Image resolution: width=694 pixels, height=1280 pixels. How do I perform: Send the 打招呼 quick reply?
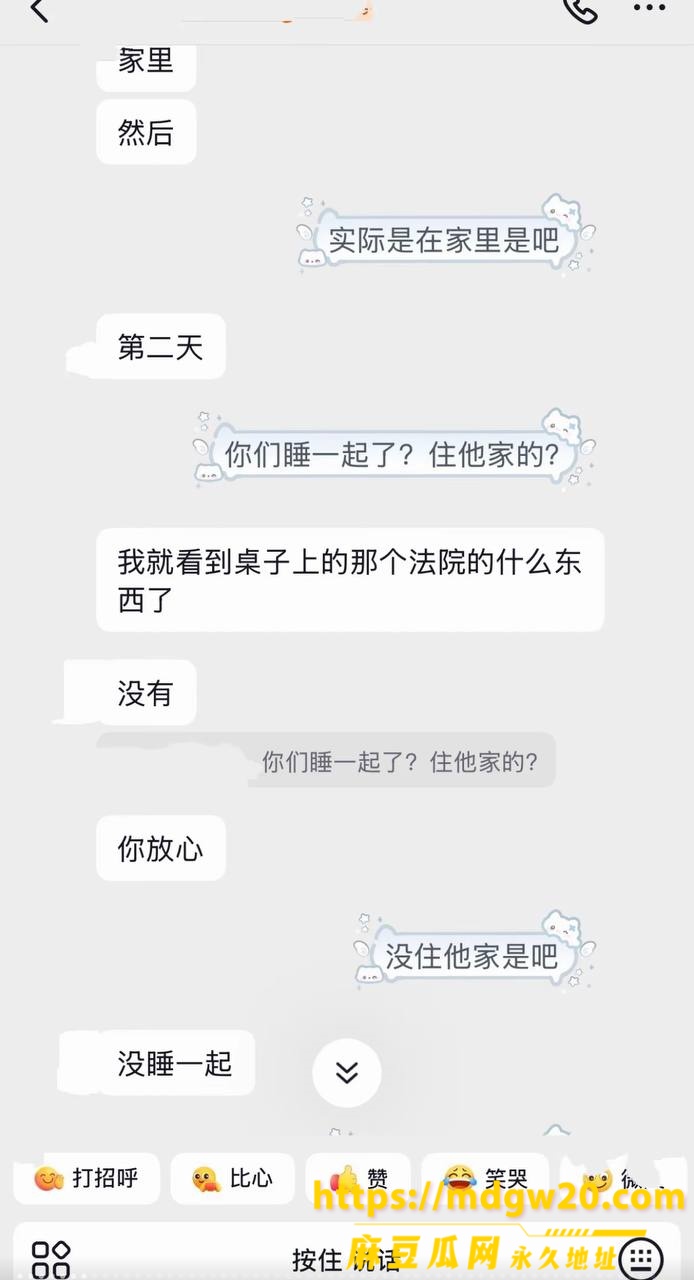click(x=85, y=1178)
